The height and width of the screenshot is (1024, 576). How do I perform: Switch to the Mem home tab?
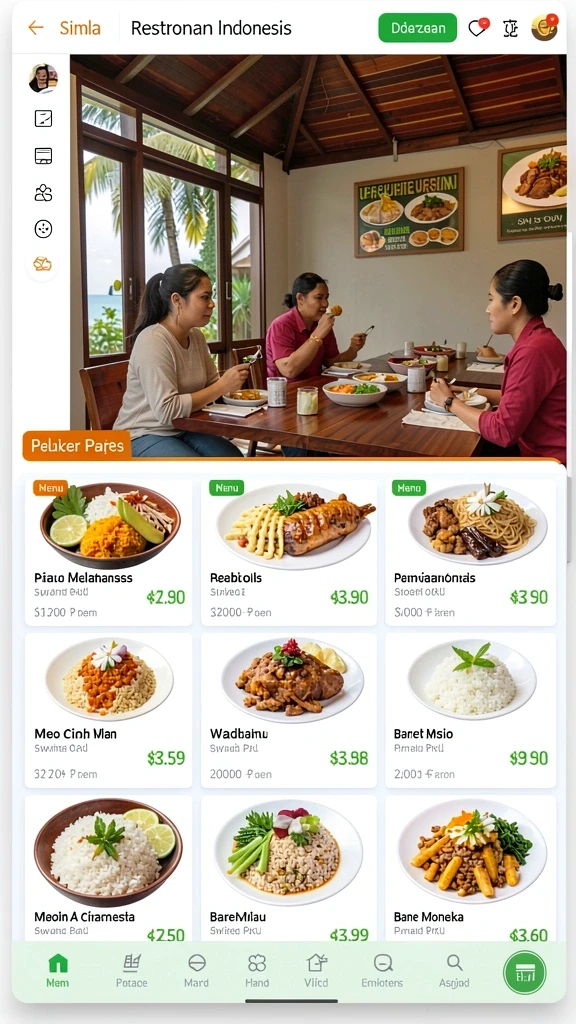(57, 970)
